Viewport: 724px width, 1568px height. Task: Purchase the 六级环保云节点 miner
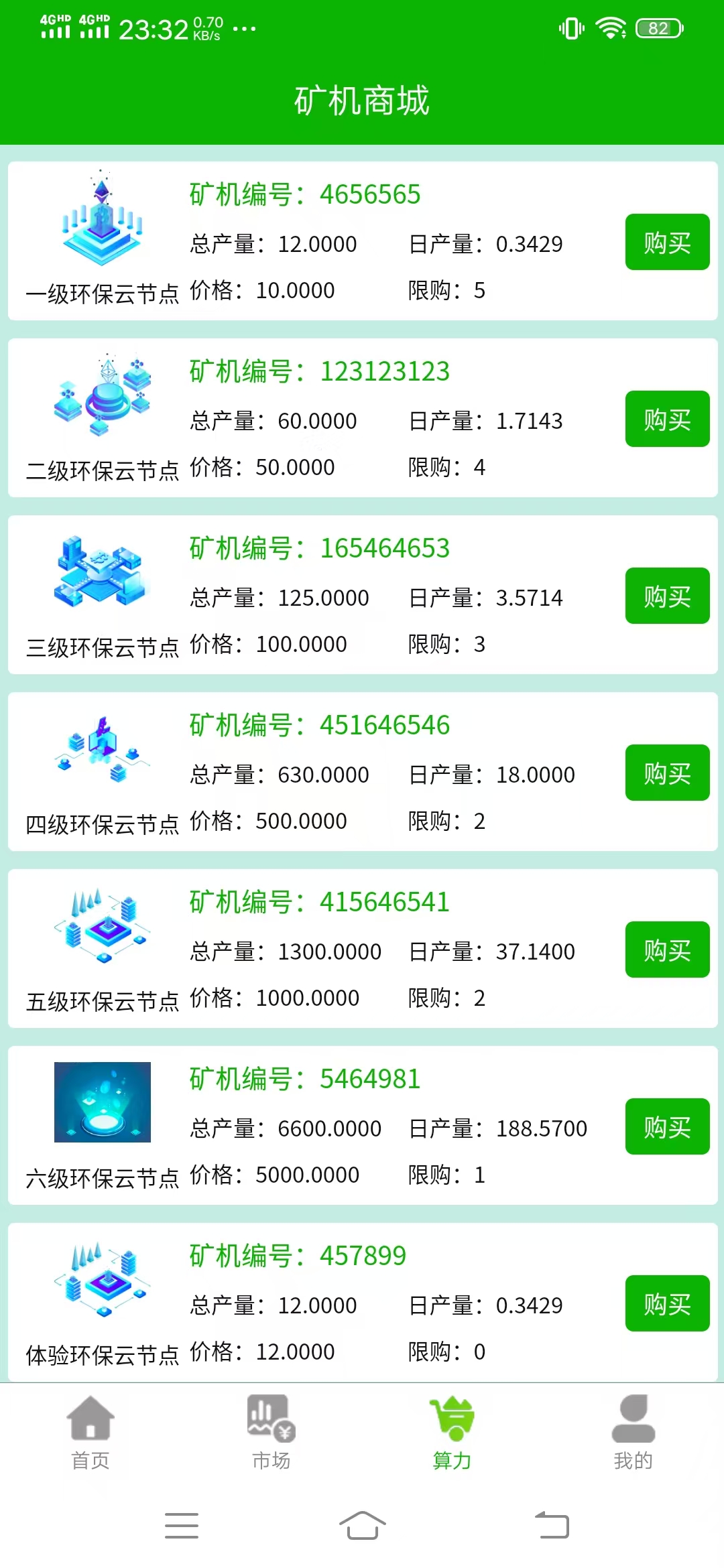tap(667, 1126)
